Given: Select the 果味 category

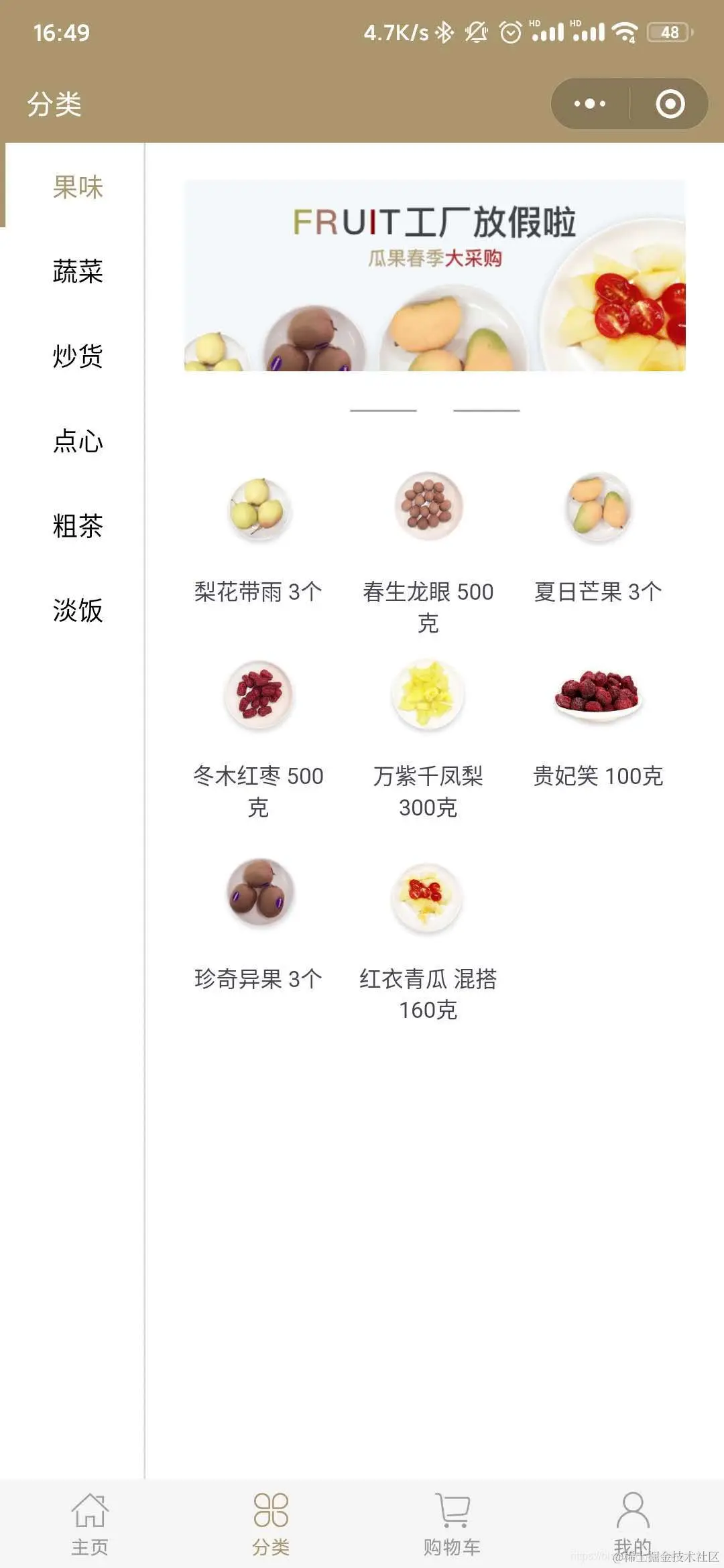Looking at the screenshot, I should coord(78,187).
